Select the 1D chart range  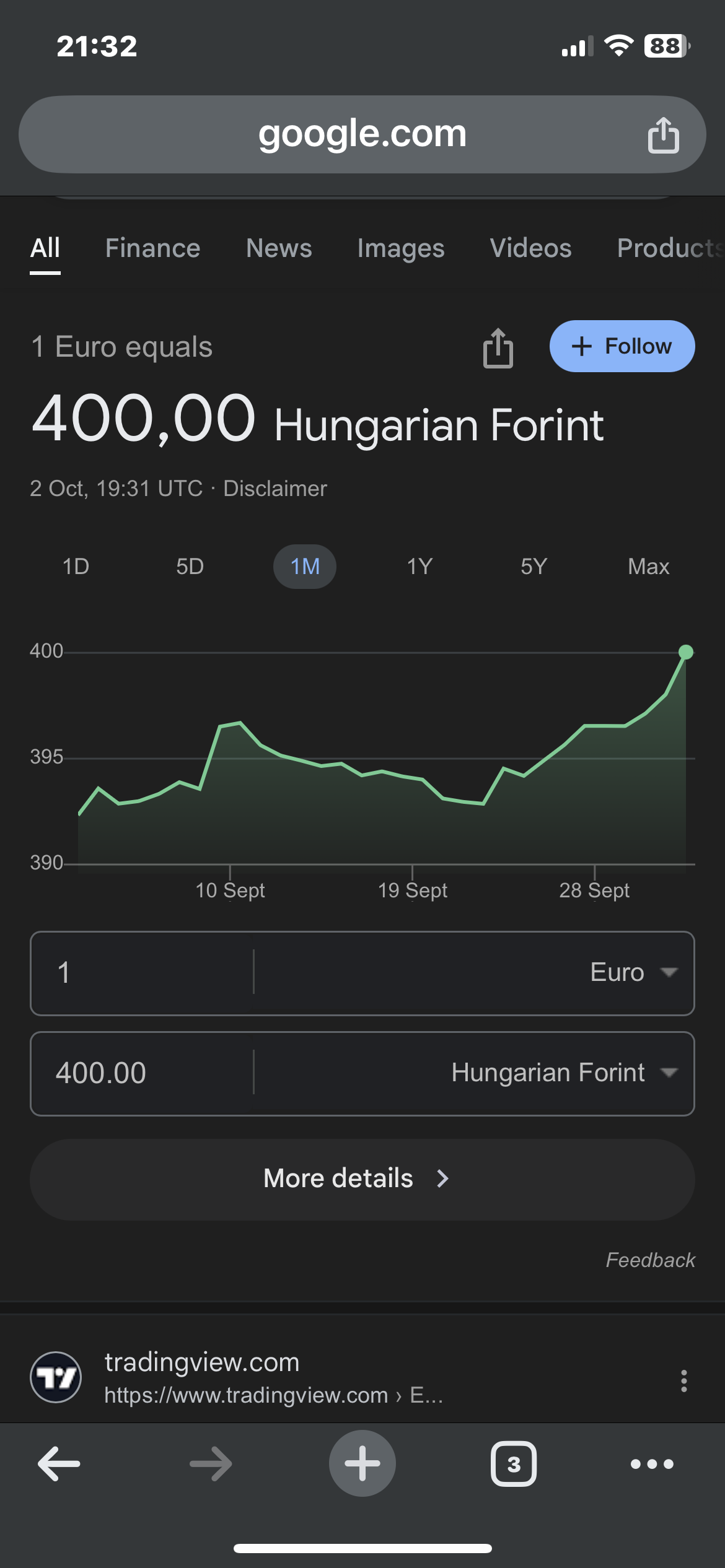pos(76,567)
